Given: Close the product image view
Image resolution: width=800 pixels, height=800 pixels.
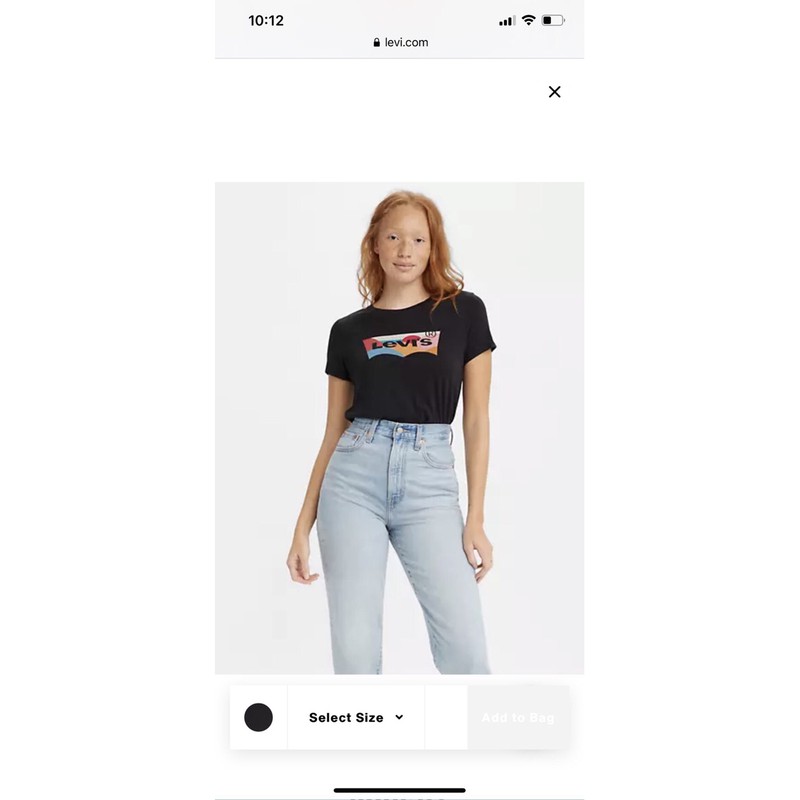Looking at the screenshot, I should tap(554, 92).
